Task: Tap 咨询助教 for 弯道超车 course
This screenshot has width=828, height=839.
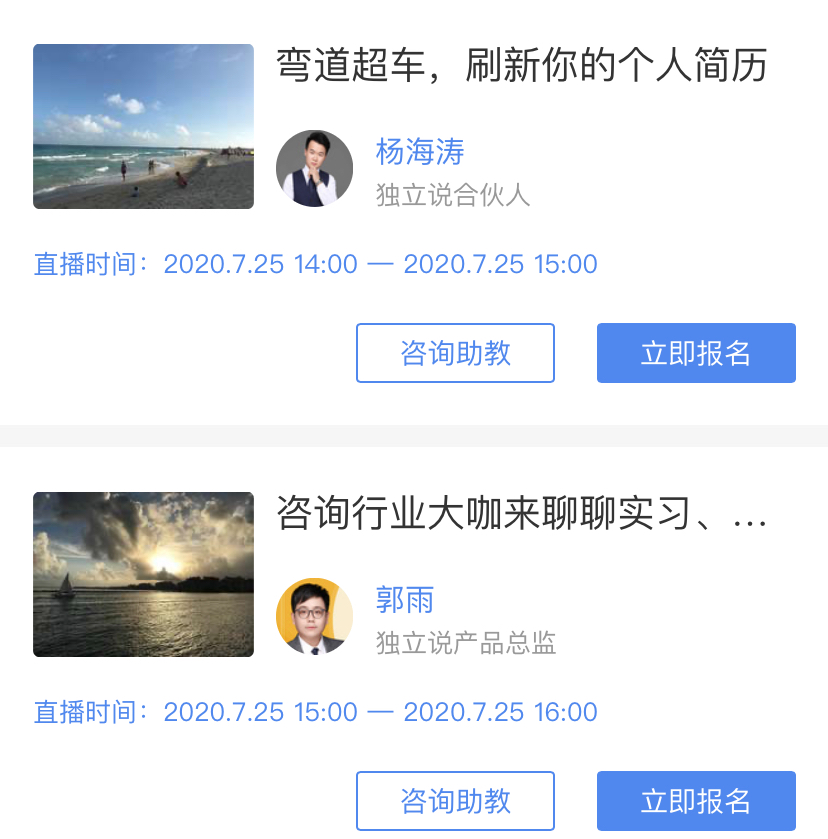Action: 455,353
